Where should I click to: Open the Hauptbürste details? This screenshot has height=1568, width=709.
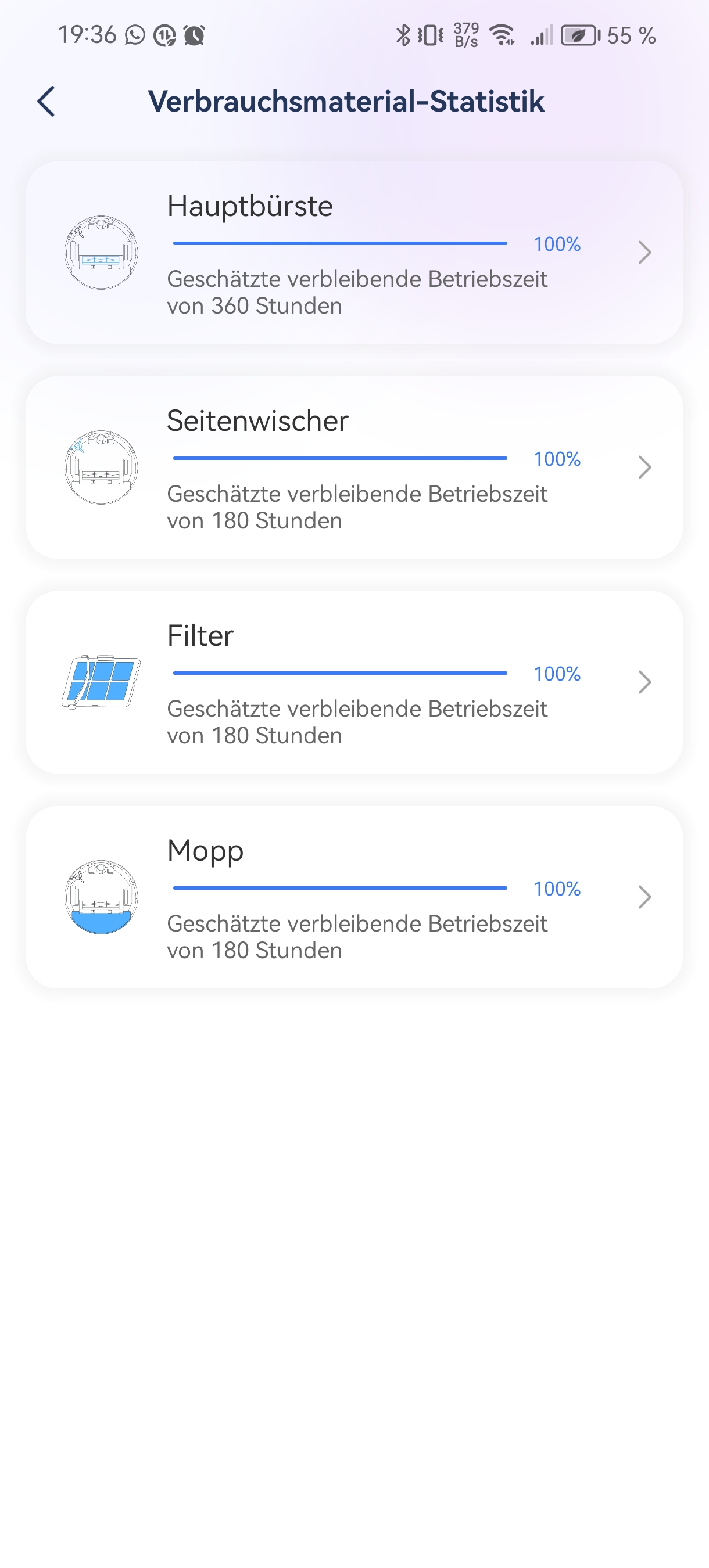point(354,253)
